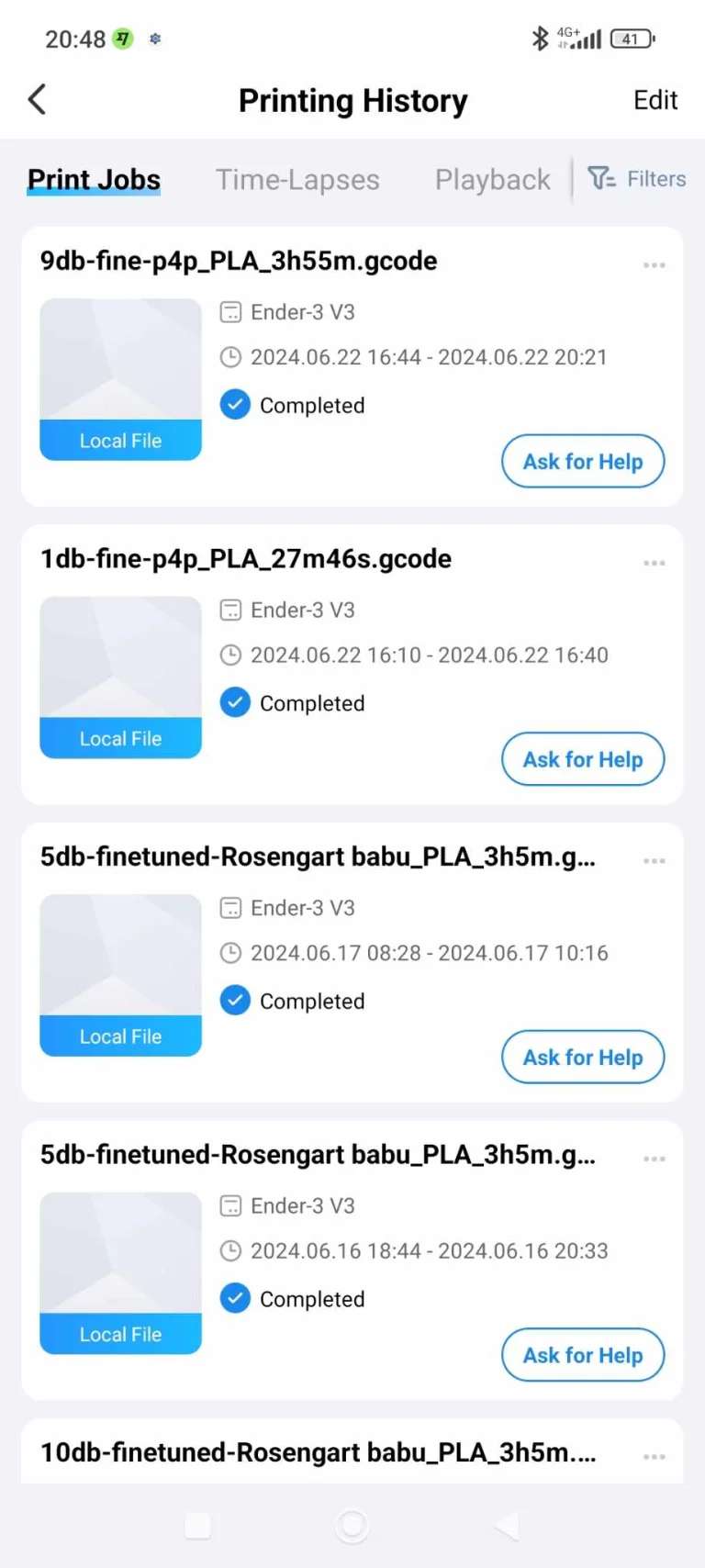Open the Filters options

pyautogui.click(x=637, y=179)
